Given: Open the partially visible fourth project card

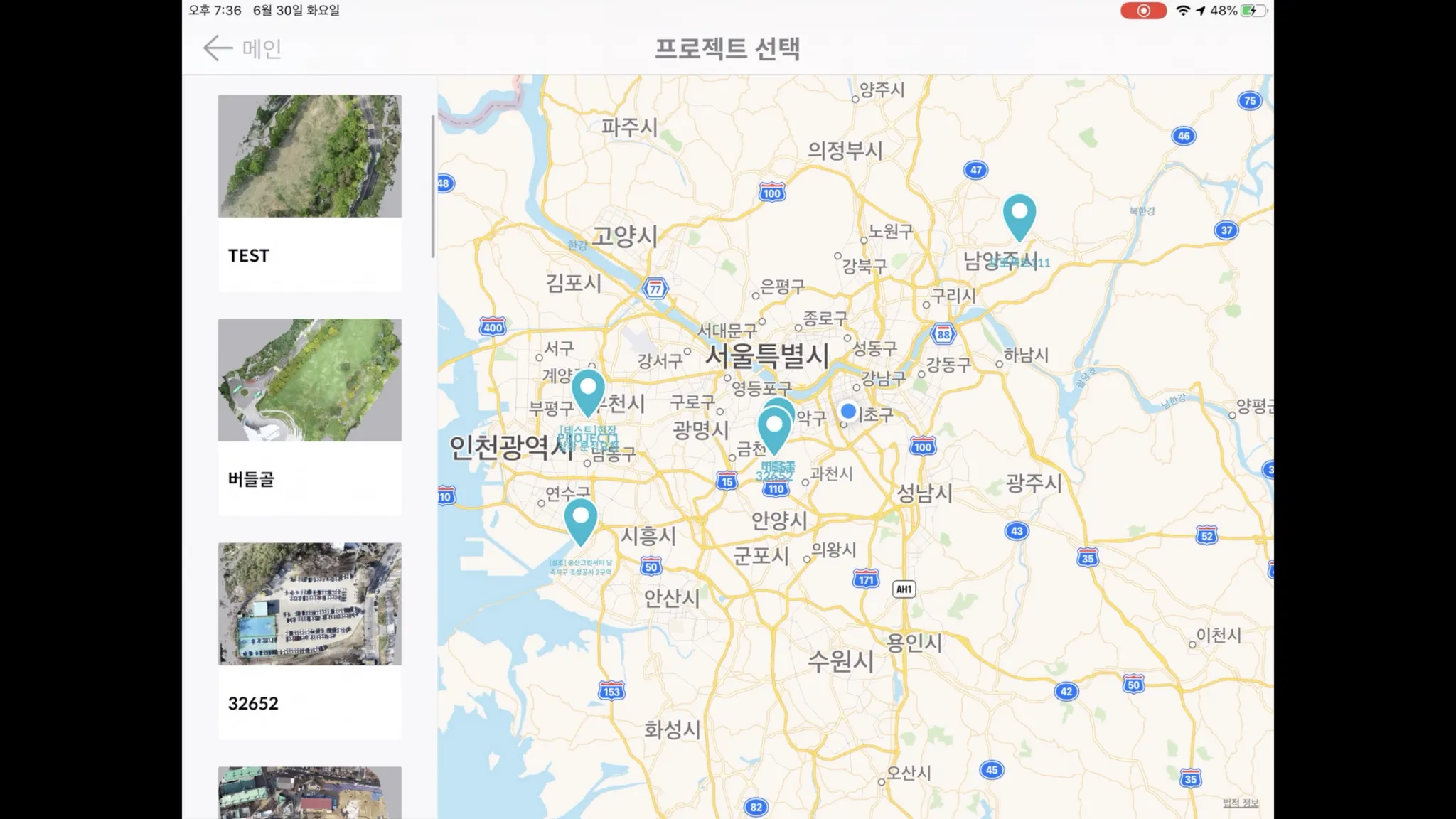Looking at the screenshot, I should (x=309, y=792).
